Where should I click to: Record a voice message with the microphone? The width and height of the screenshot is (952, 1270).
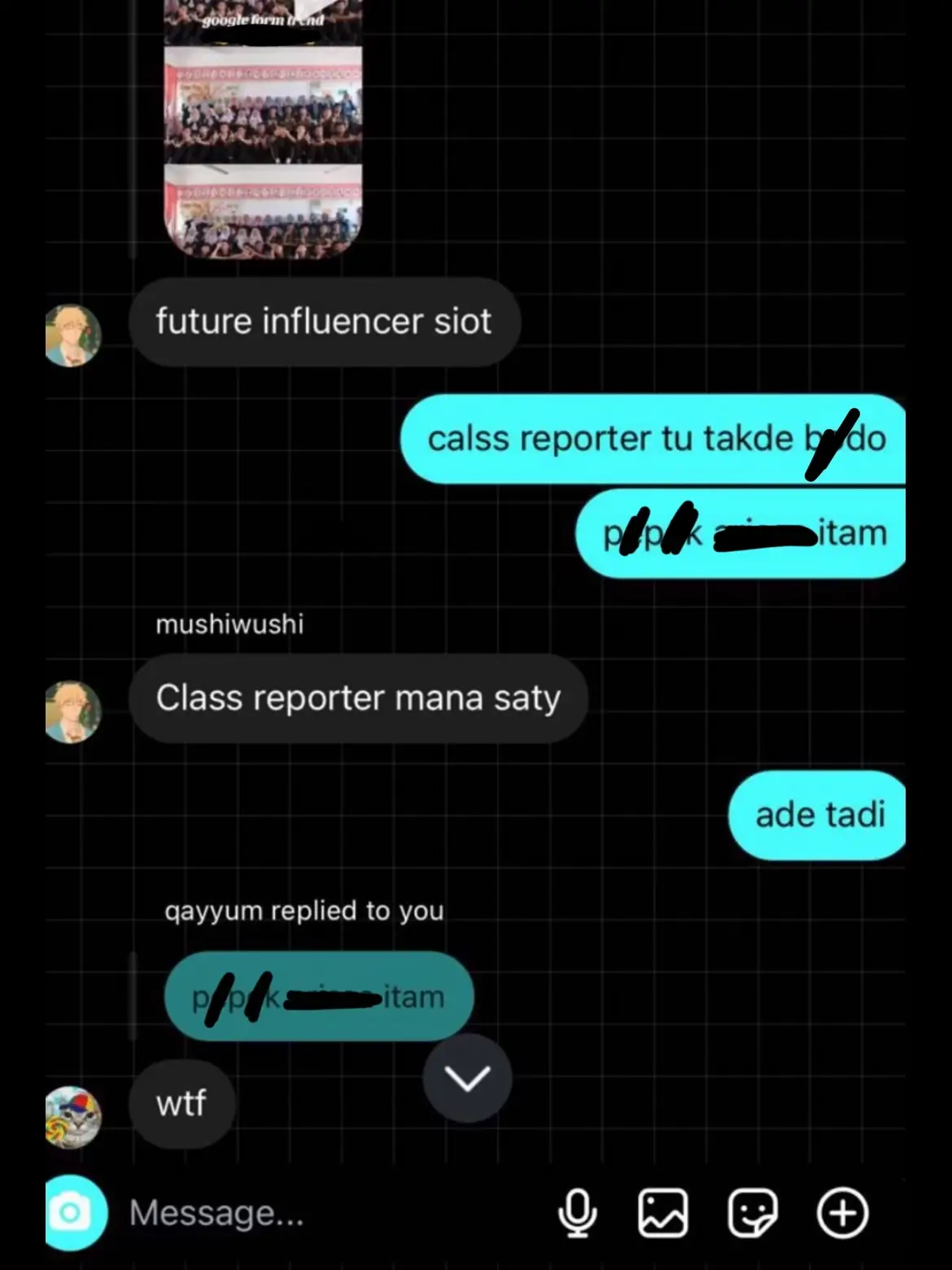coord(577,1213)
